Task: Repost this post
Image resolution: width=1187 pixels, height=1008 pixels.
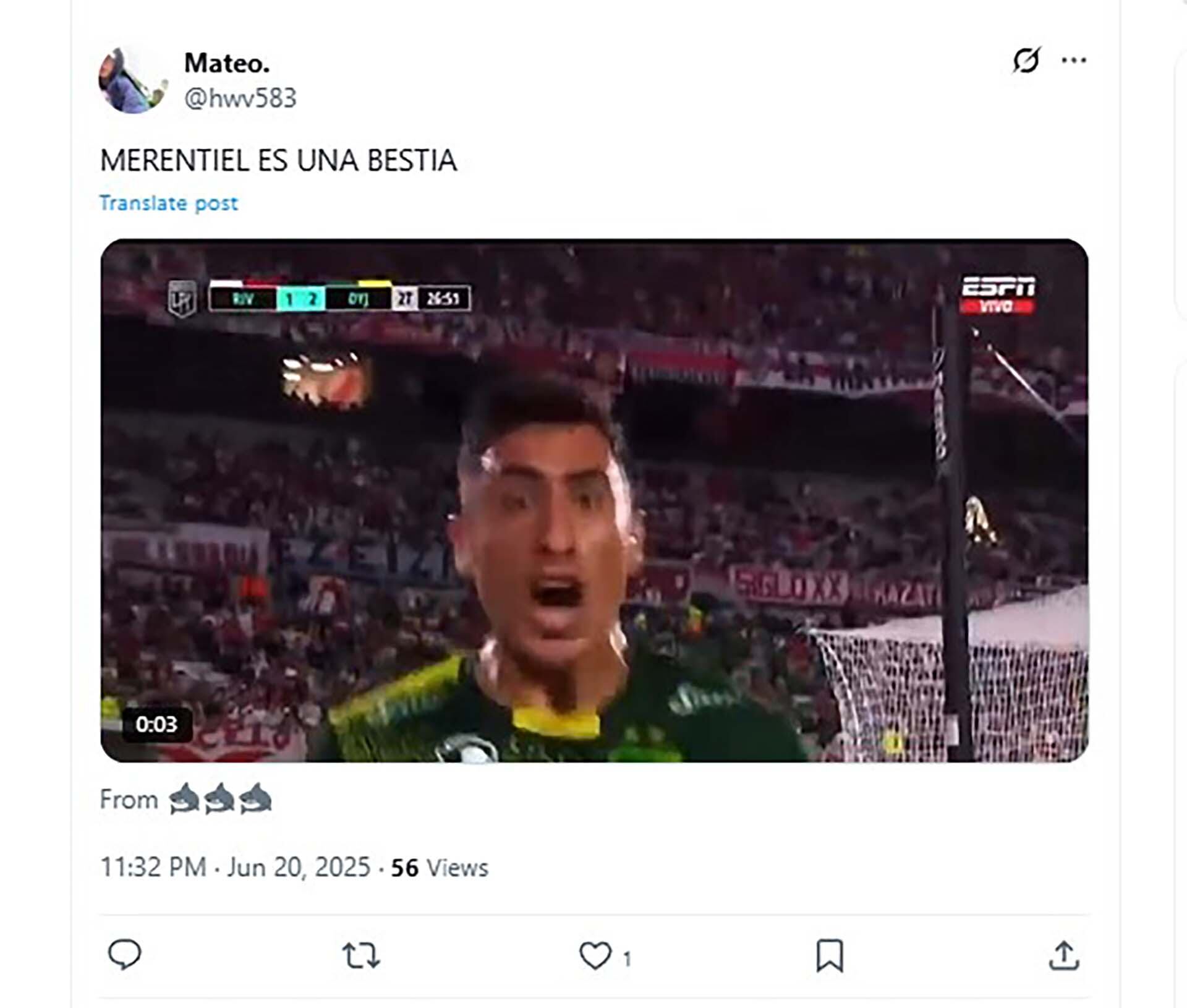Action: pos(361,955)
